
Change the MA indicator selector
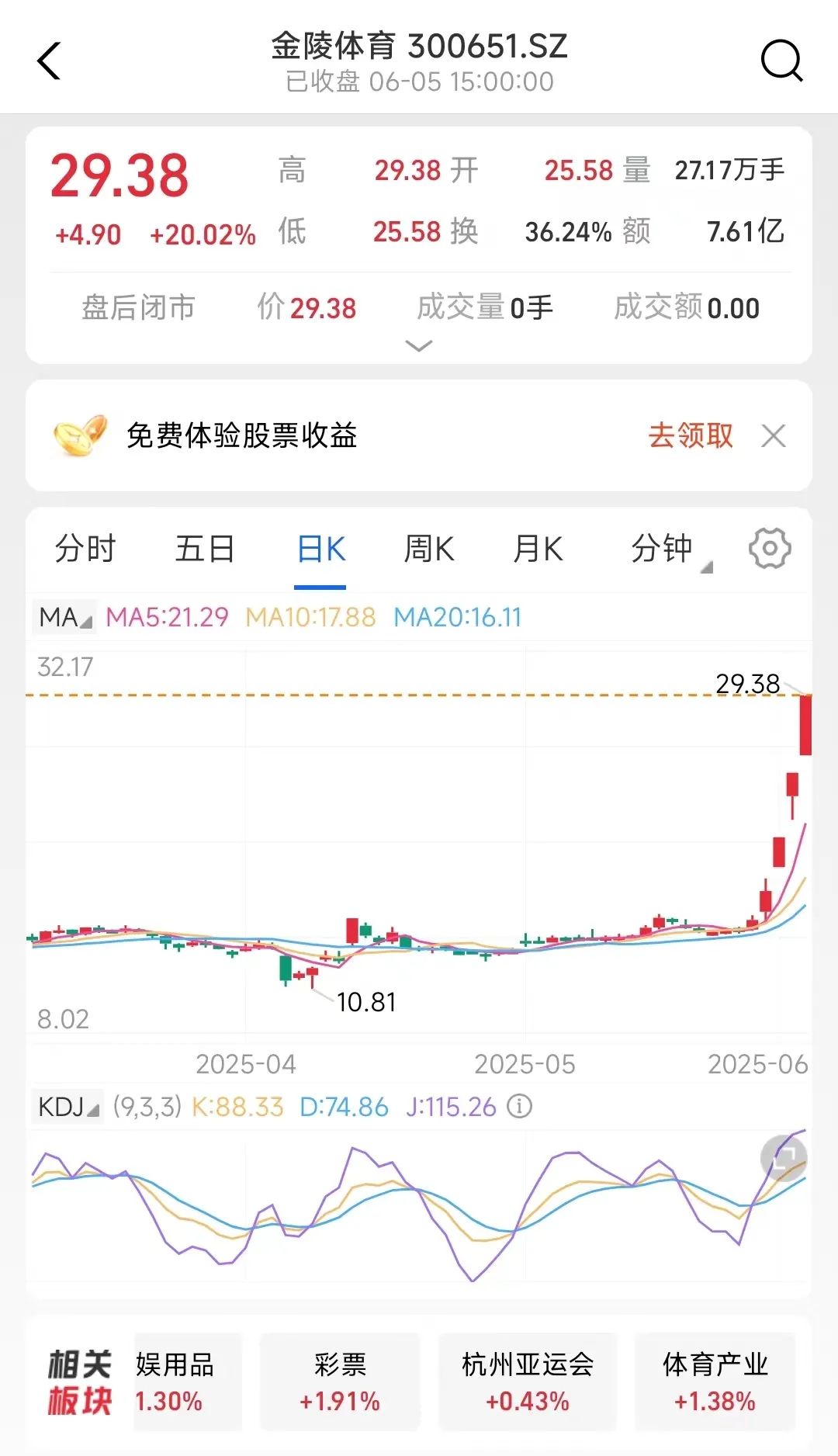coord(64,617)
